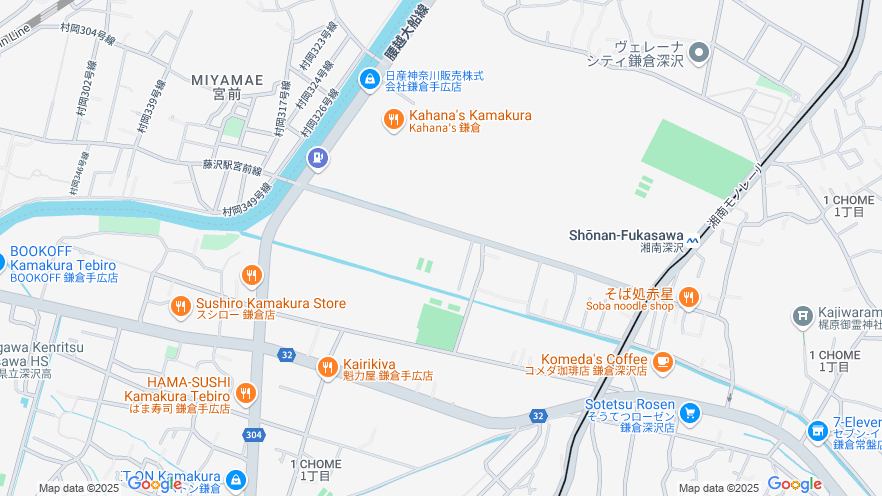Viewport: 882px width, 496px height.
Task: Select Sushiro Kamakura Store marker
Action: pos(181,306)
